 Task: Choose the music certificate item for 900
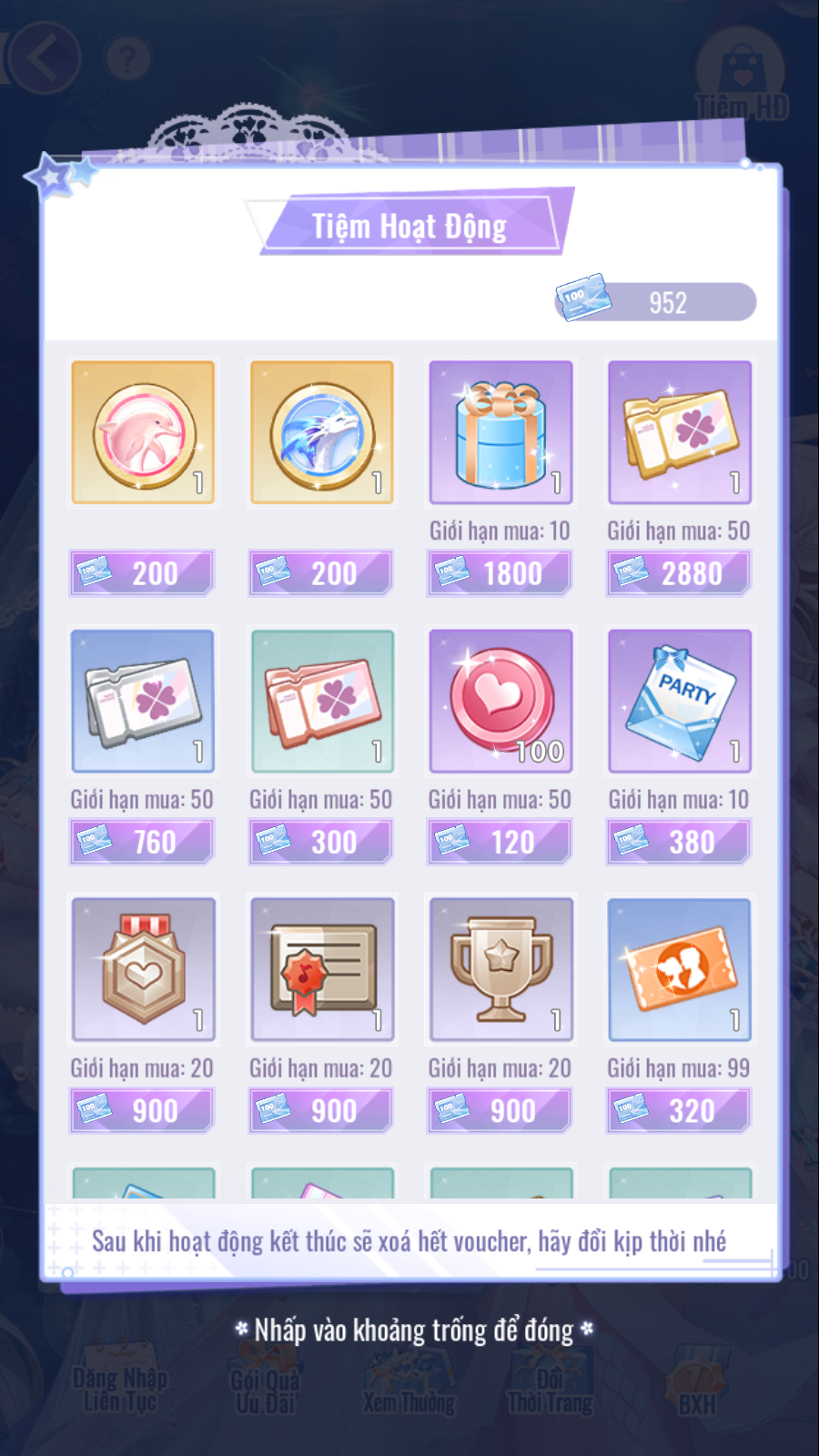tap(322, 969)
